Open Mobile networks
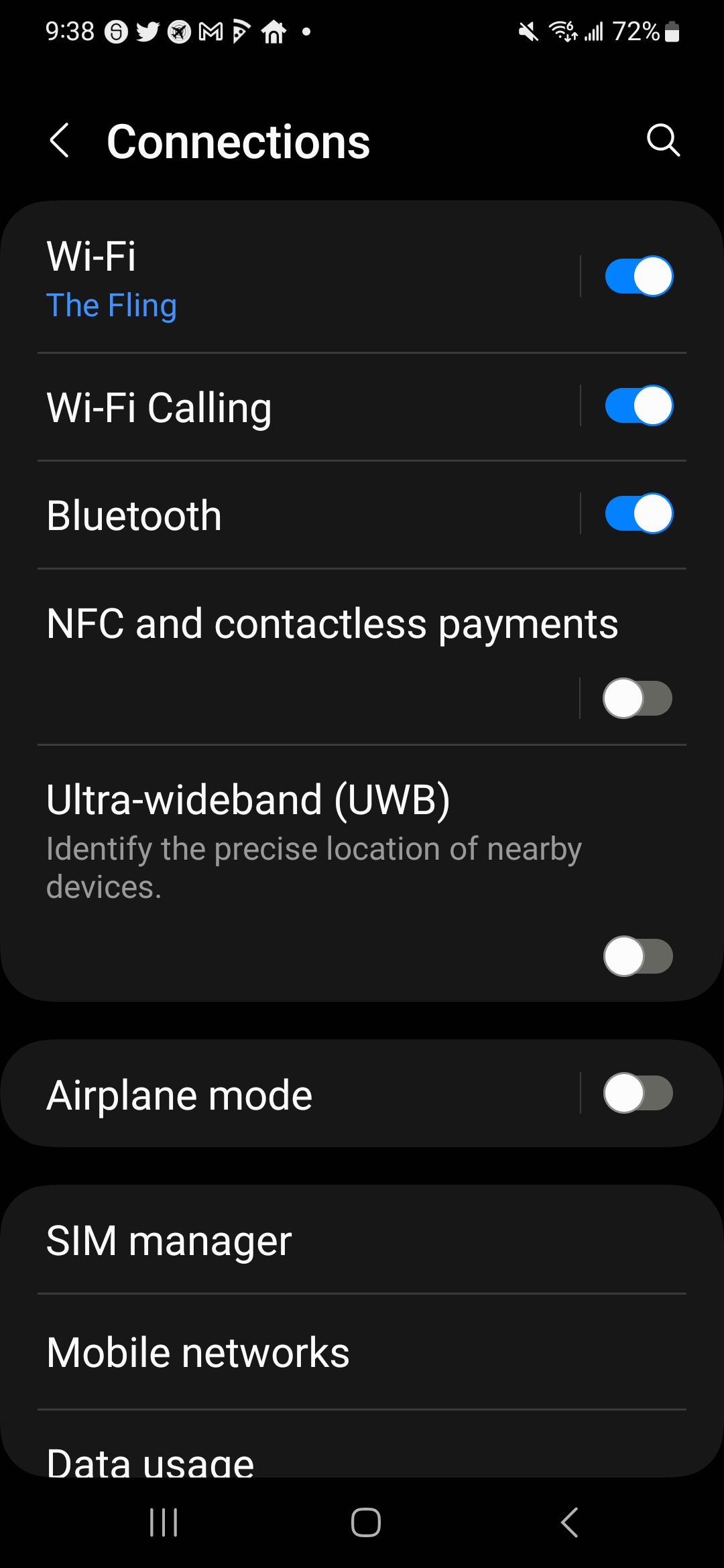This screenshot has height=1568, width=724. (x=362, y=1352)
